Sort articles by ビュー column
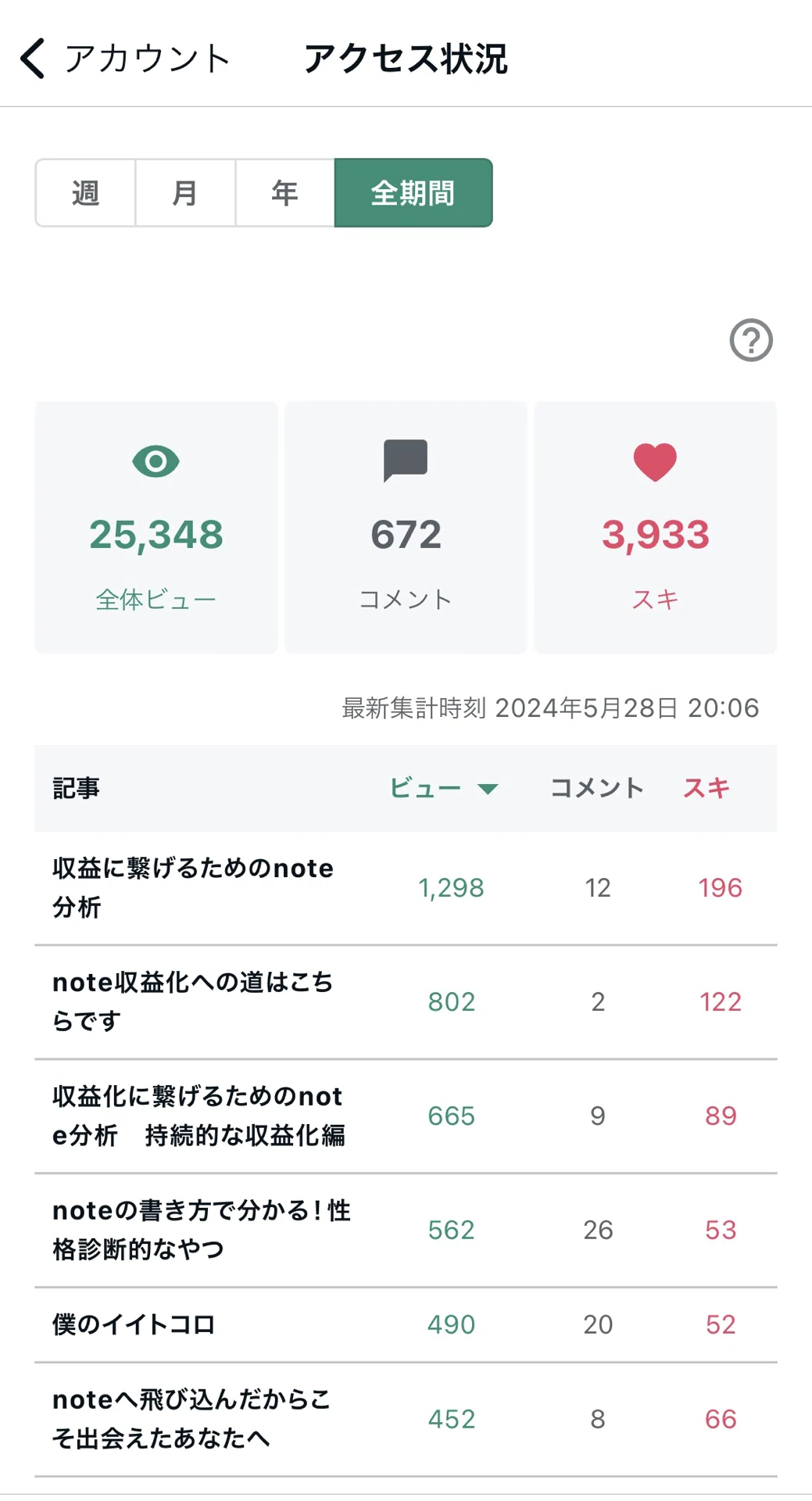Screen dimensions: 812x1501 [443, 788]
